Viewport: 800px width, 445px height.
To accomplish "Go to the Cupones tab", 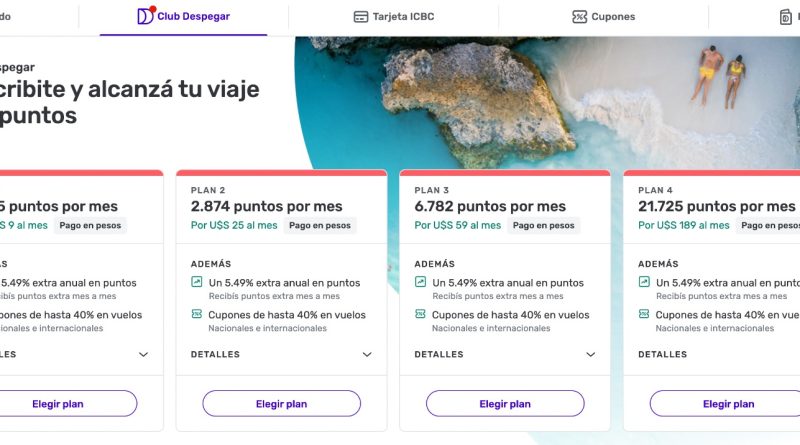I will click(x=603, y=17).
